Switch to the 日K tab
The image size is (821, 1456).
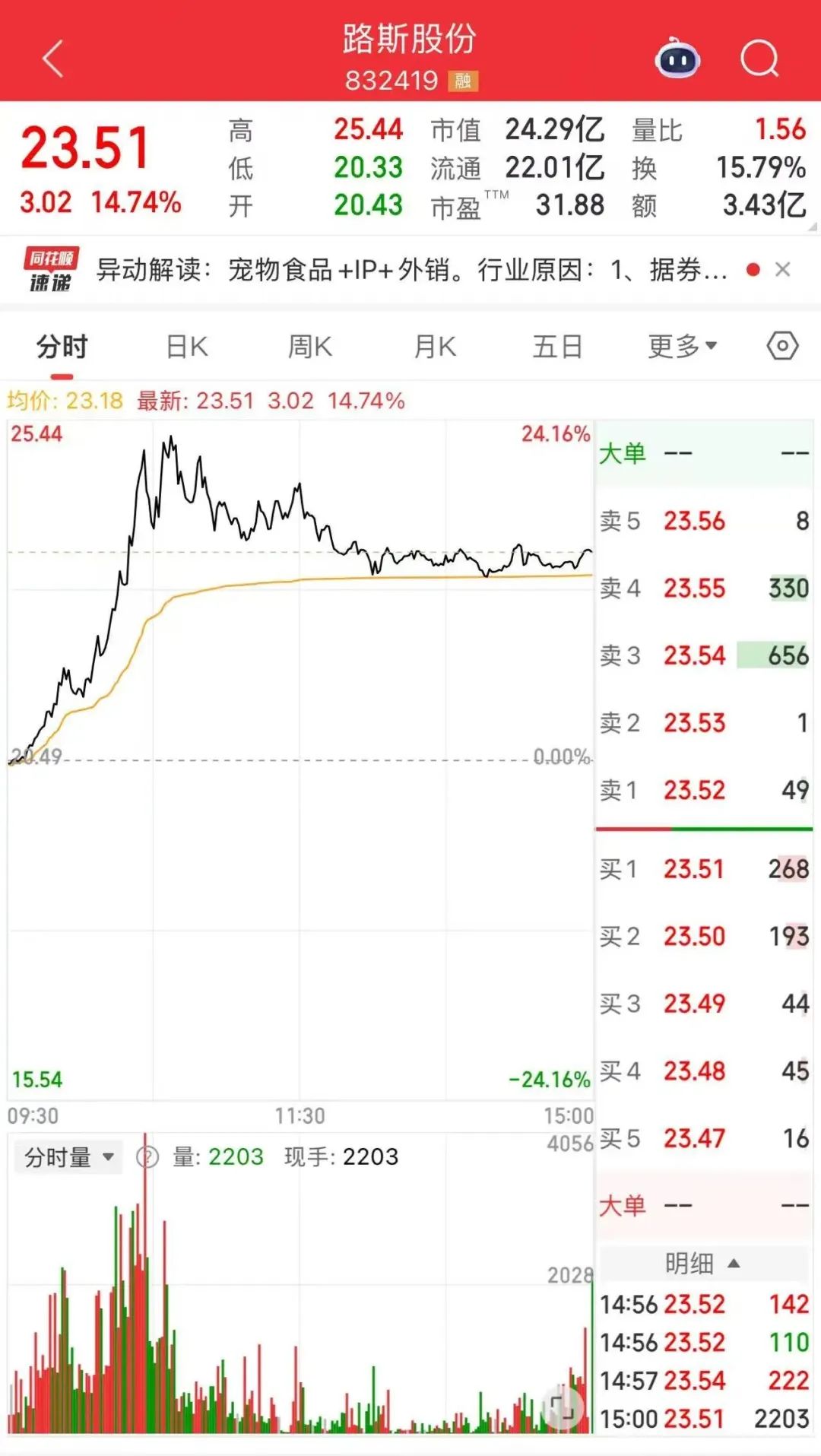187,347
